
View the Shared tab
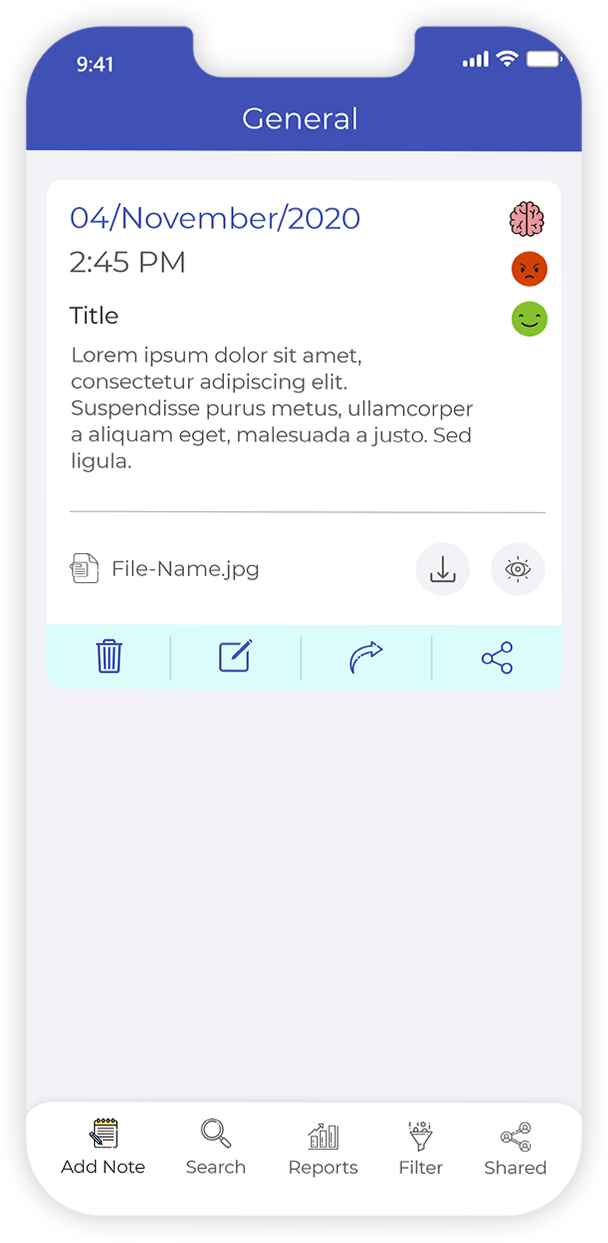click(x=515, y=1148)
